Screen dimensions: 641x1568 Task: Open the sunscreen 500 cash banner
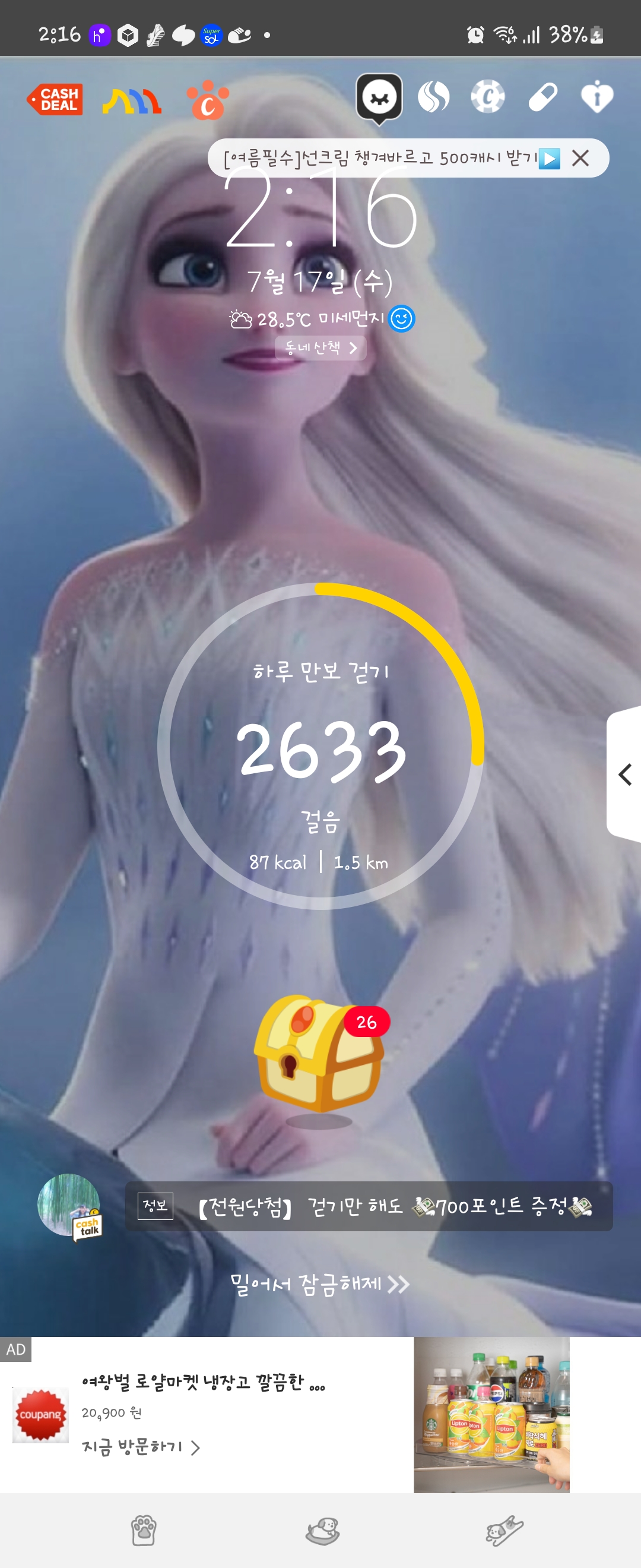389,158
